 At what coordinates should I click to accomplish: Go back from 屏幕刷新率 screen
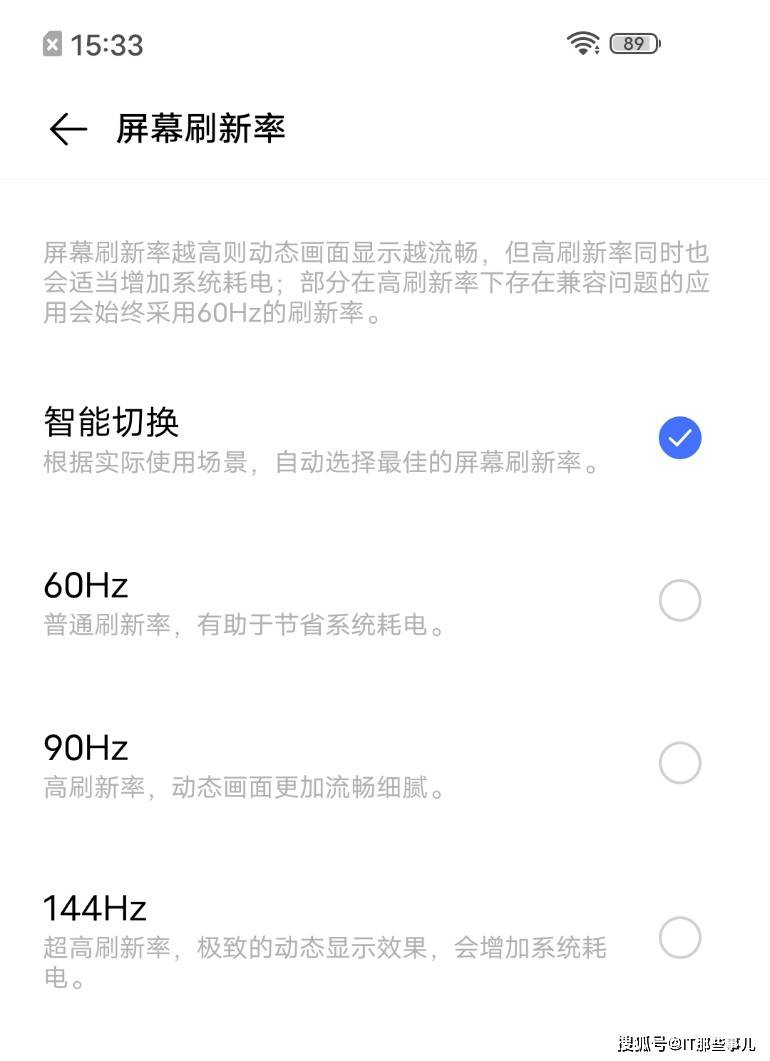point(67,129)
